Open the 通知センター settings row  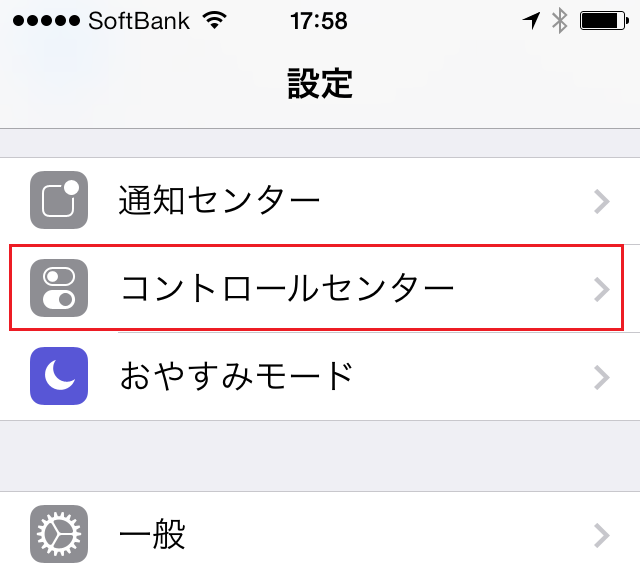coord(320,201)
